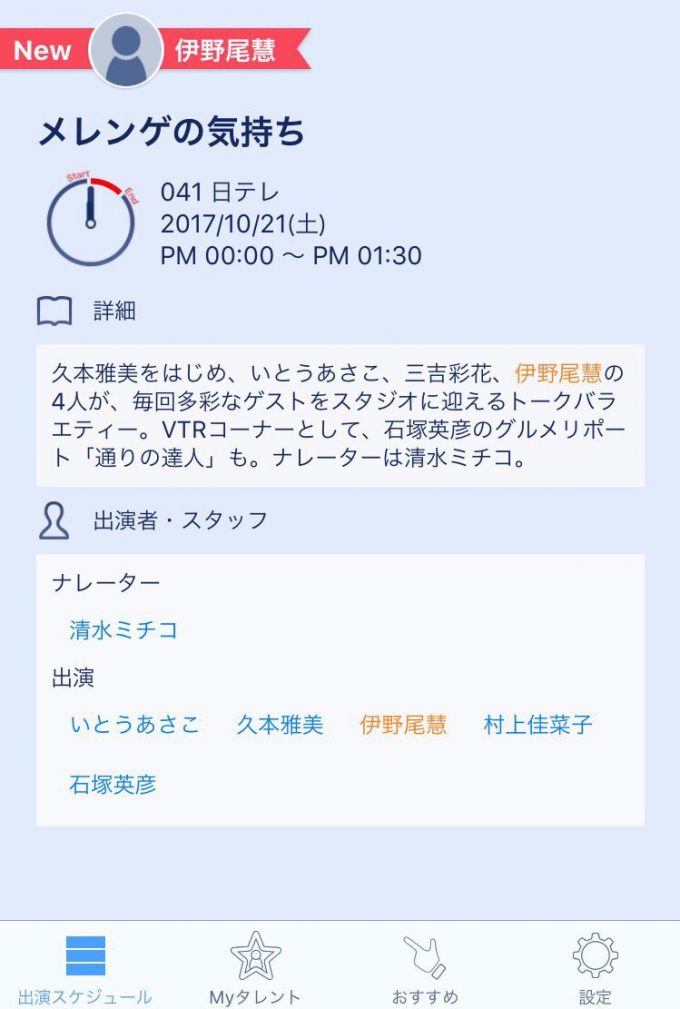680x1009 pixels.
Task: Tap the 伊野尾慧 profile avatar at the top
Action: [126, 50]
